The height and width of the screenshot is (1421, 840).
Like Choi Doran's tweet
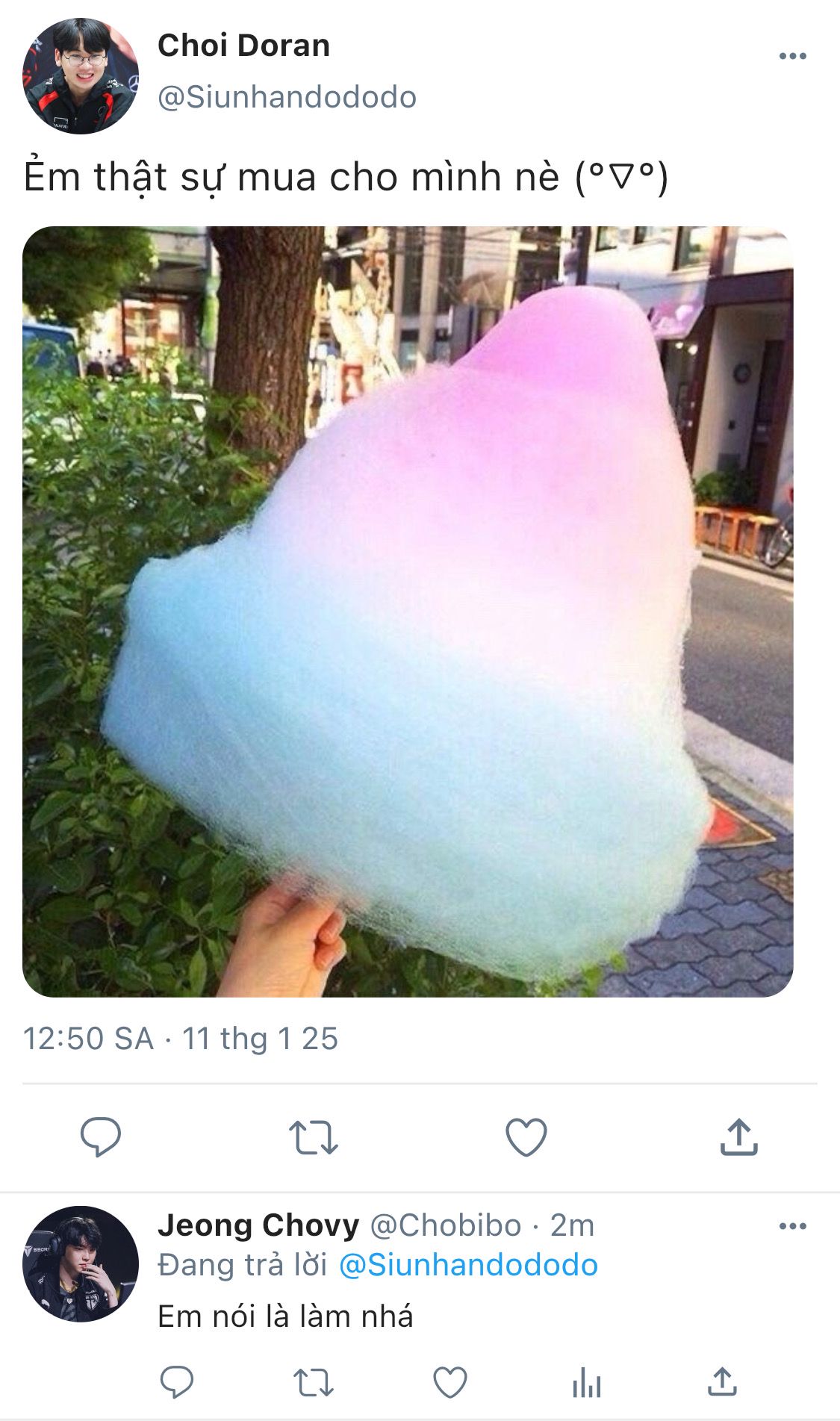coord(526,1137)
